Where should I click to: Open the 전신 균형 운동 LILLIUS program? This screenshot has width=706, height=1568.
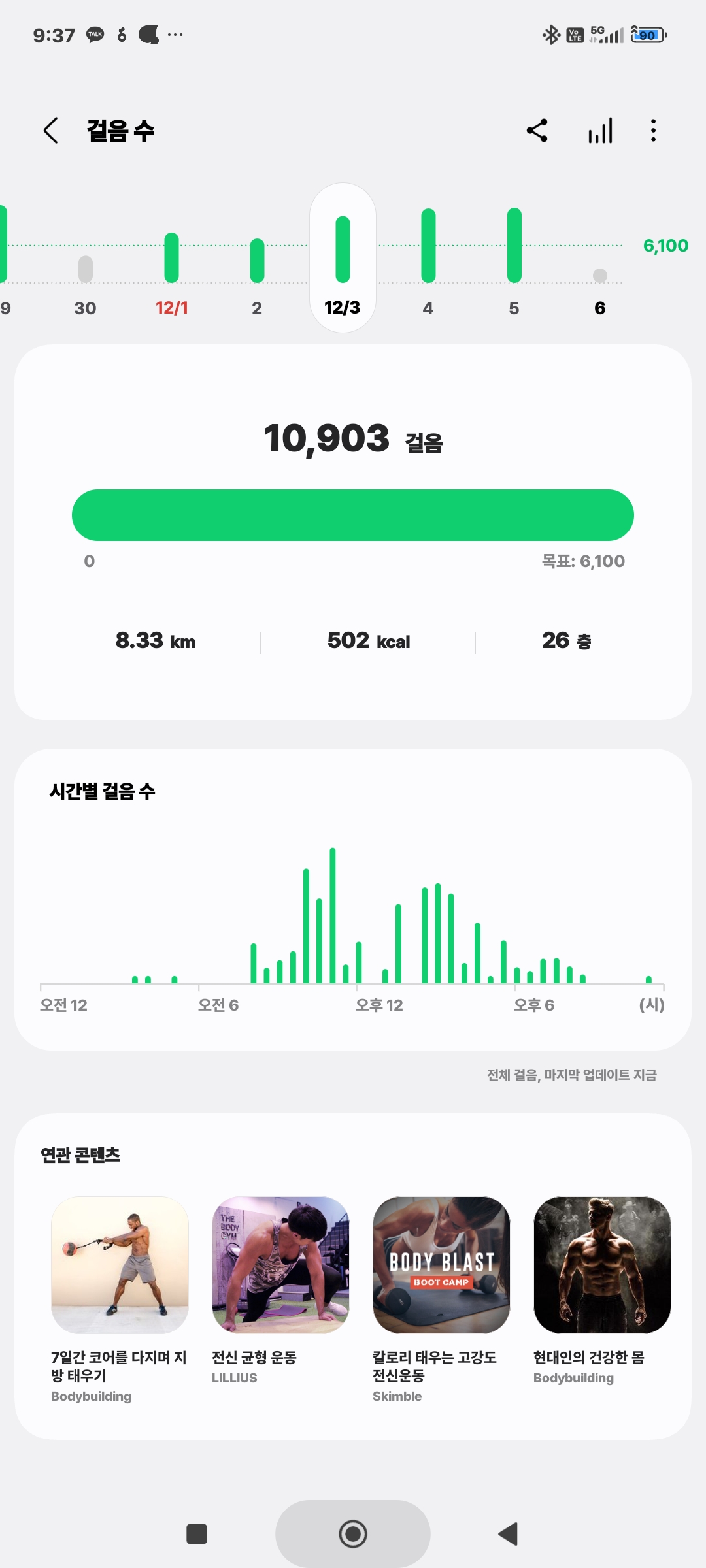tap(280, 1265)
